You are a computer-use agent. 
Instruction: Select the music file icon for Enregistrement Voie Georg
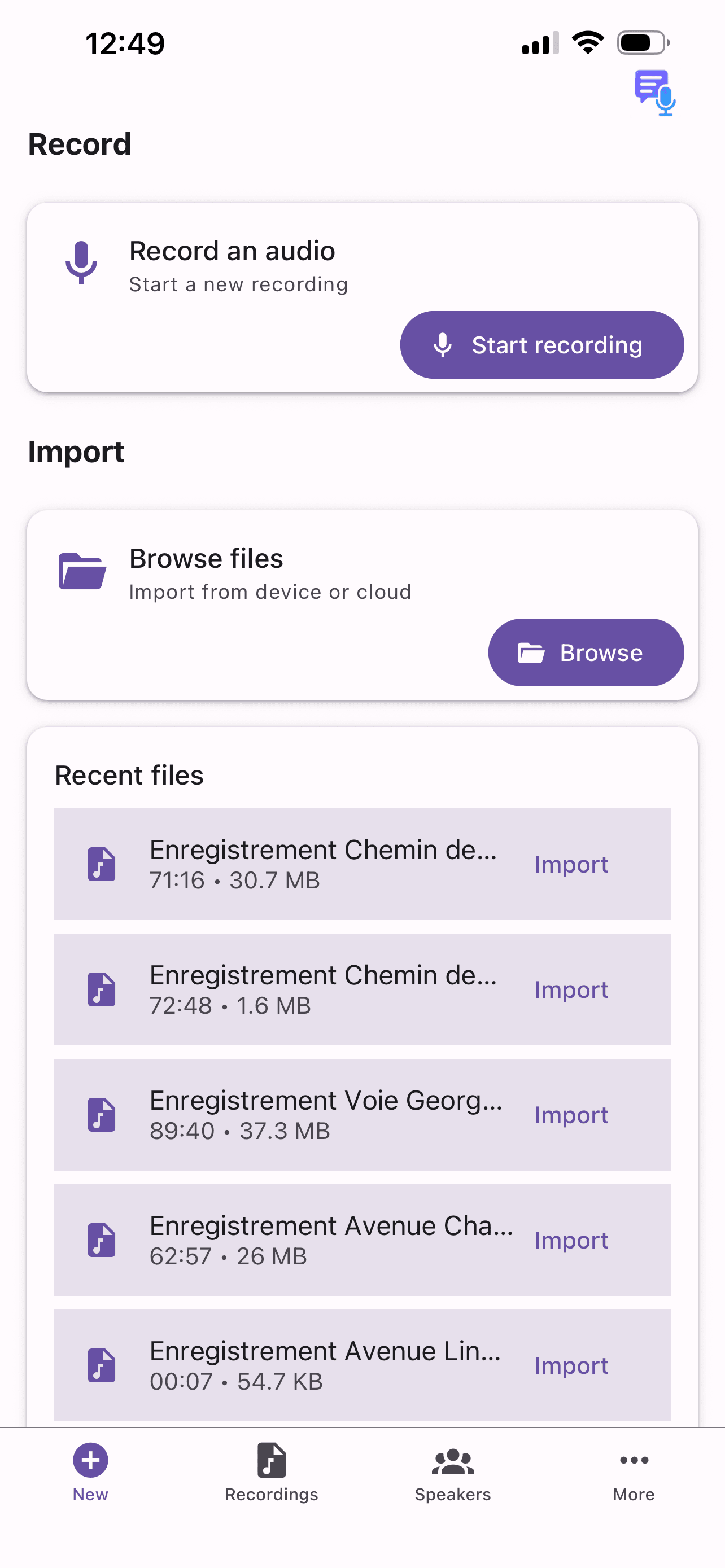[x=101, y=1114]
